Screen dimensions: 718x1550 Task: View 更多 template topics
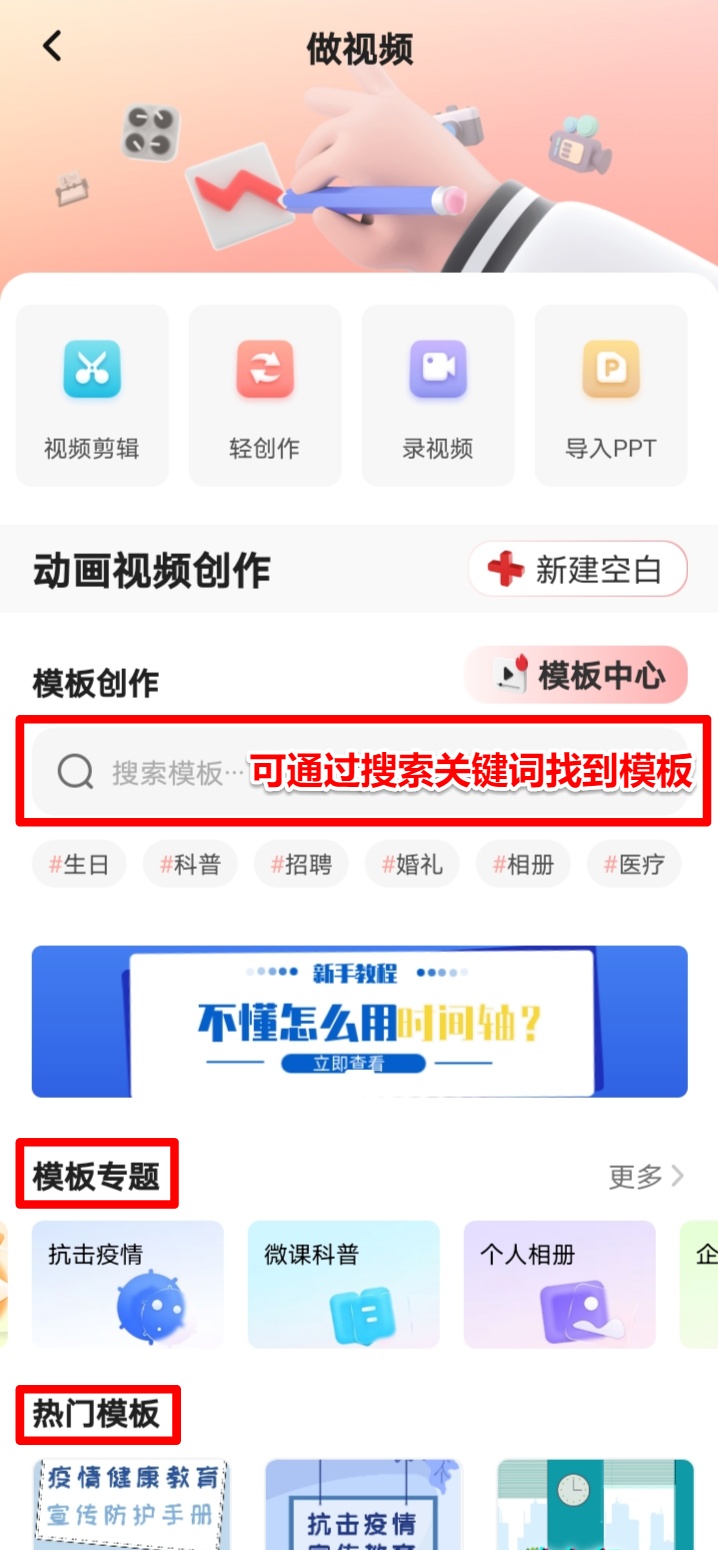pyautogui.click(x=646, y=1176)
